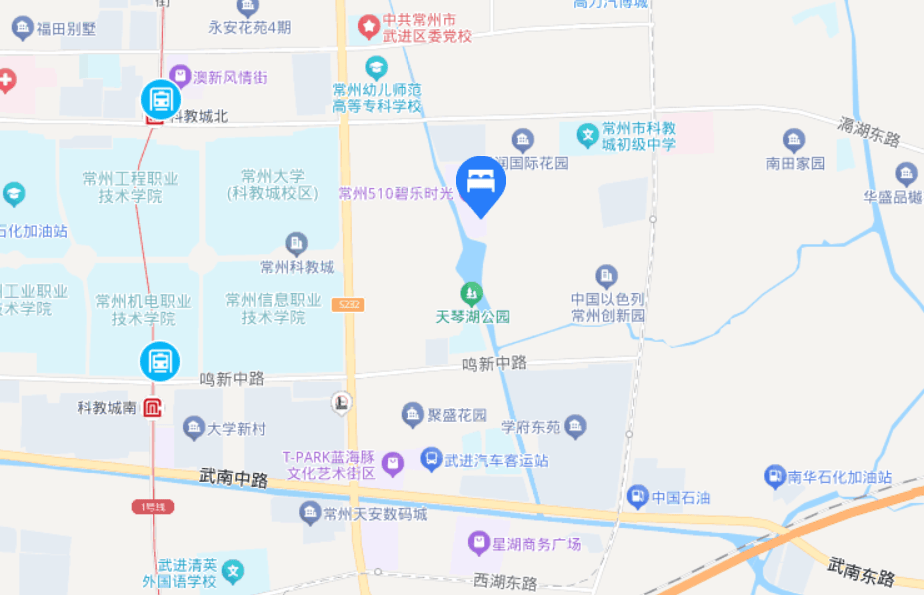Tap the blue hotel bed marker
The image size is (924, 595).
point(481,183)
